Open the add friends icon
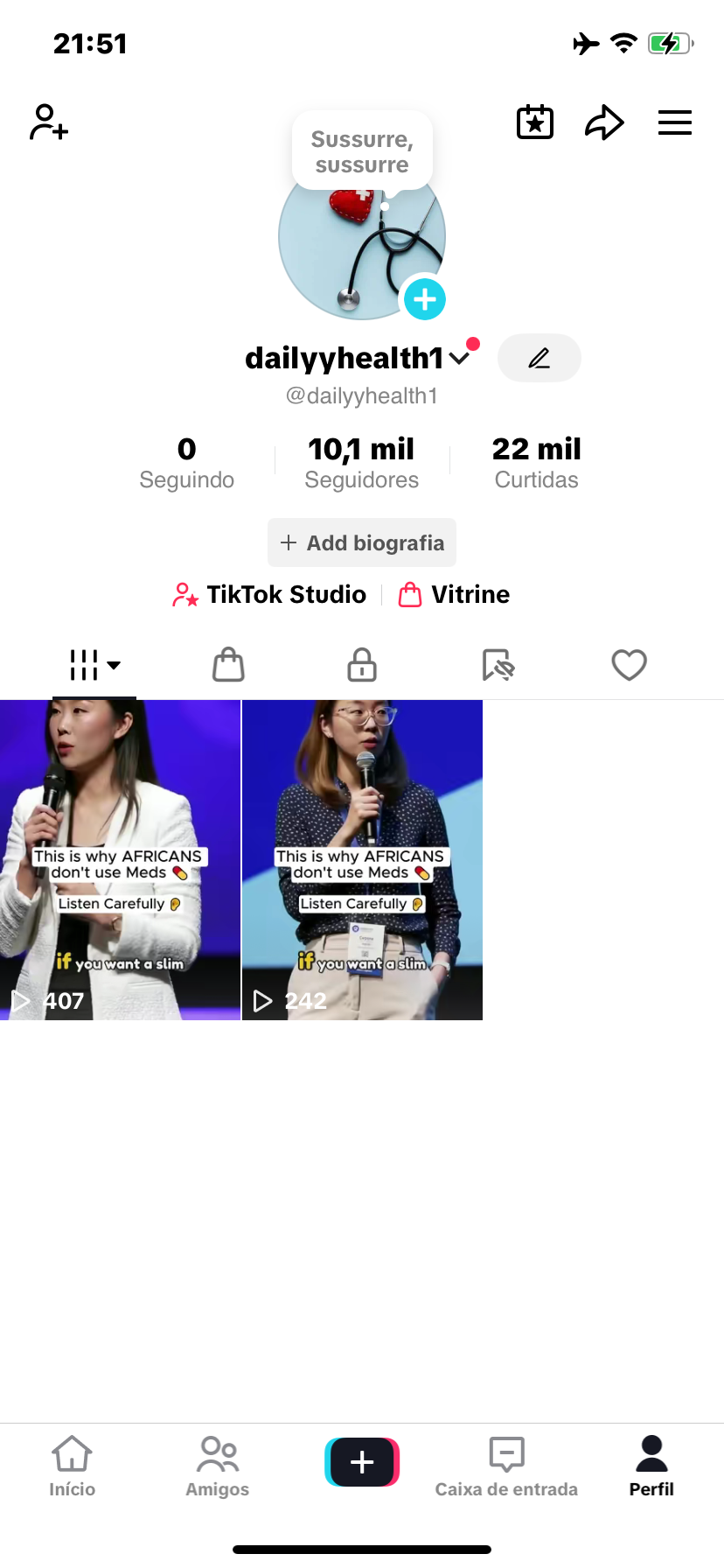 tap(49, 122)
